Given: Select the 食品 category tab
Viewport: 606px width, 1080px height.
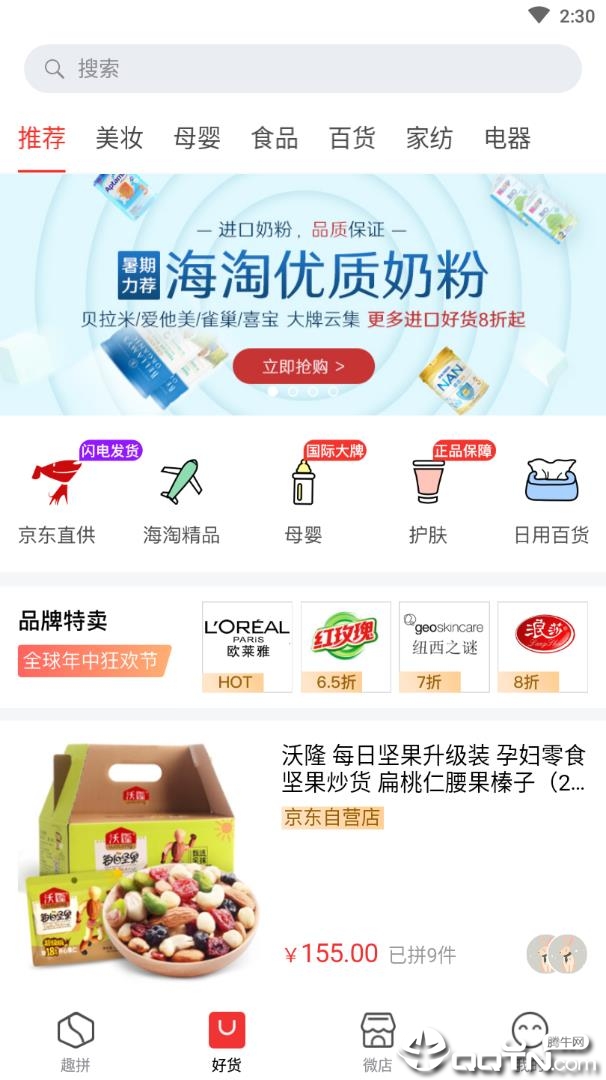Looking at the screenshot, I should 274,138.
